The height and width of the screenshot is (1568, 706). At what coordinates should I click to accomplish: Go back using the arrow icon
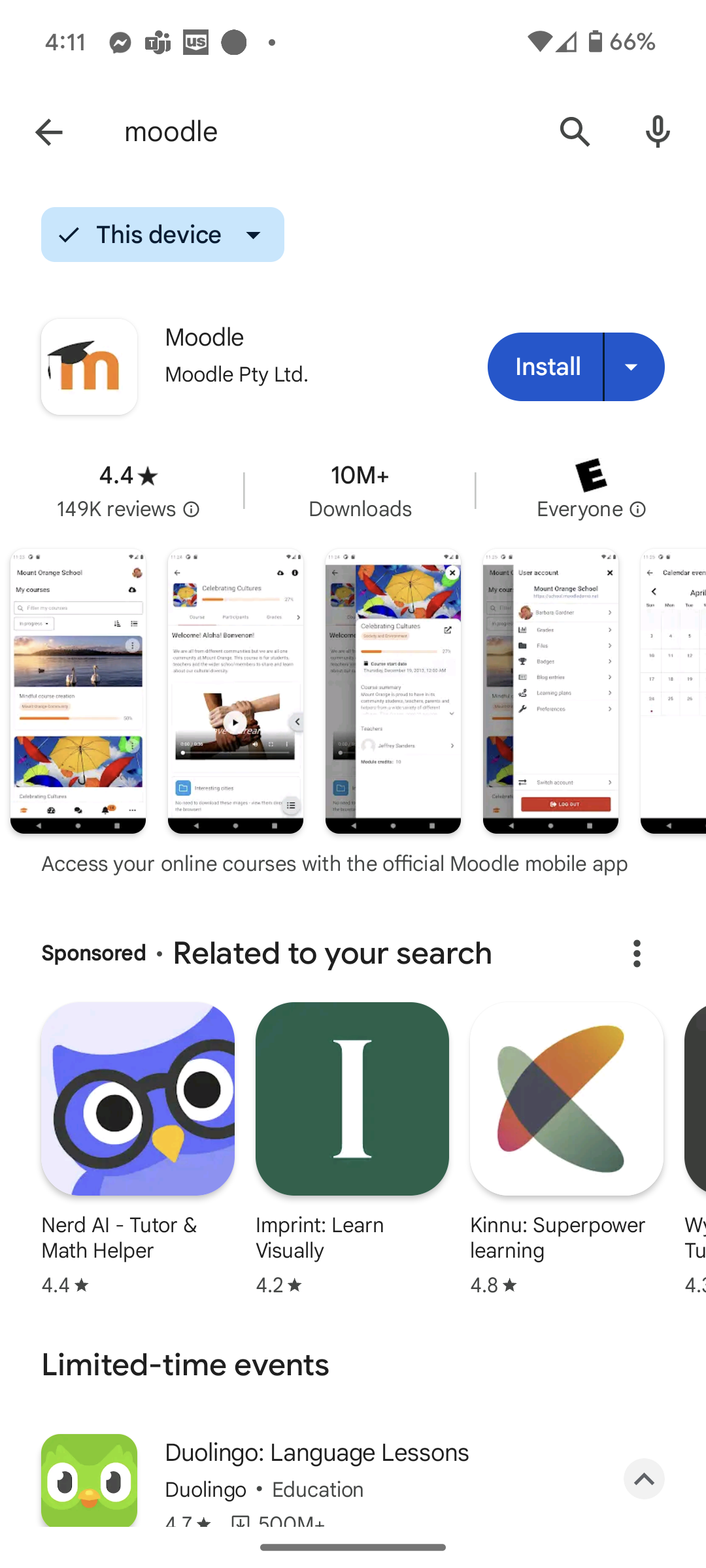pyautogui.click(x=49, y=133)
